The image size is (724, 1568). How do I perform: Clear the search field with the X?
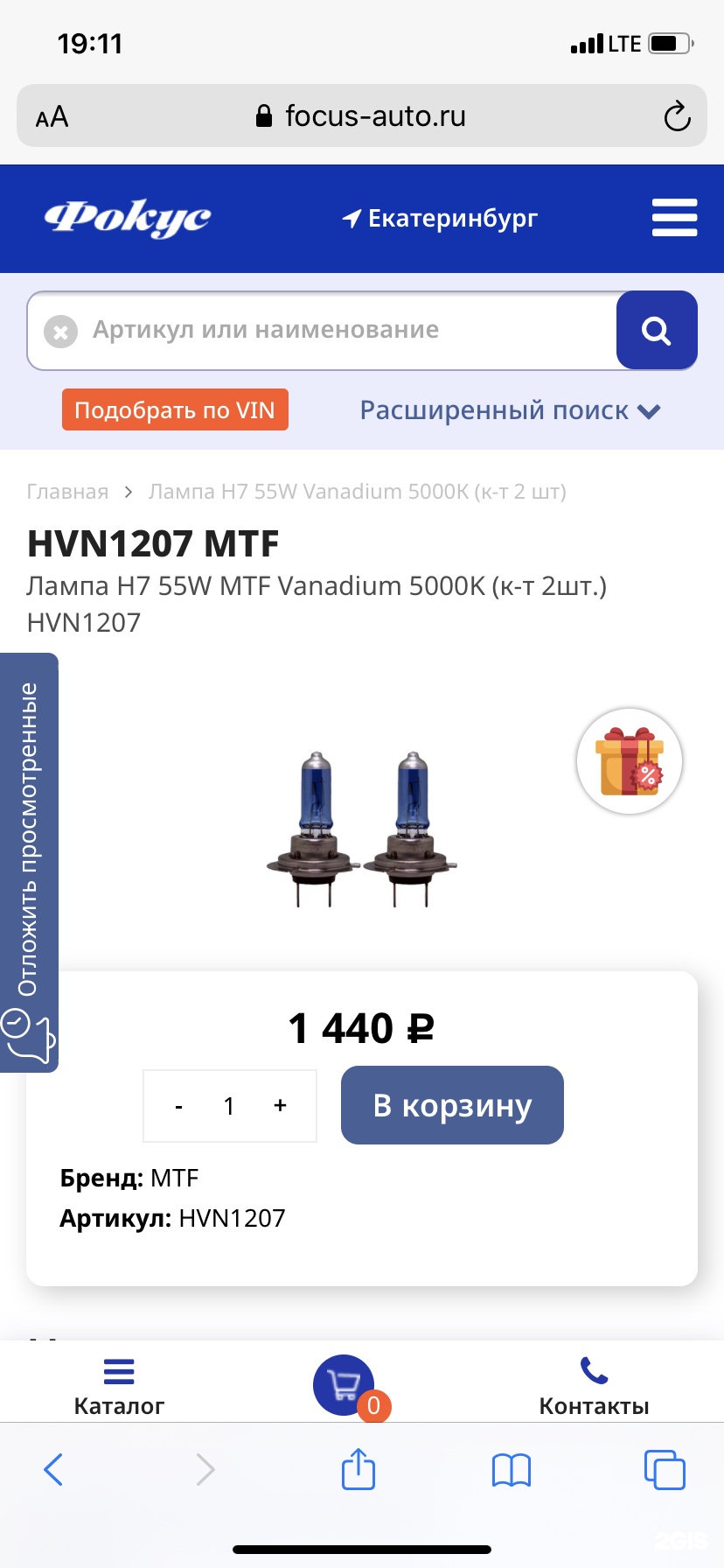[60, 332]
